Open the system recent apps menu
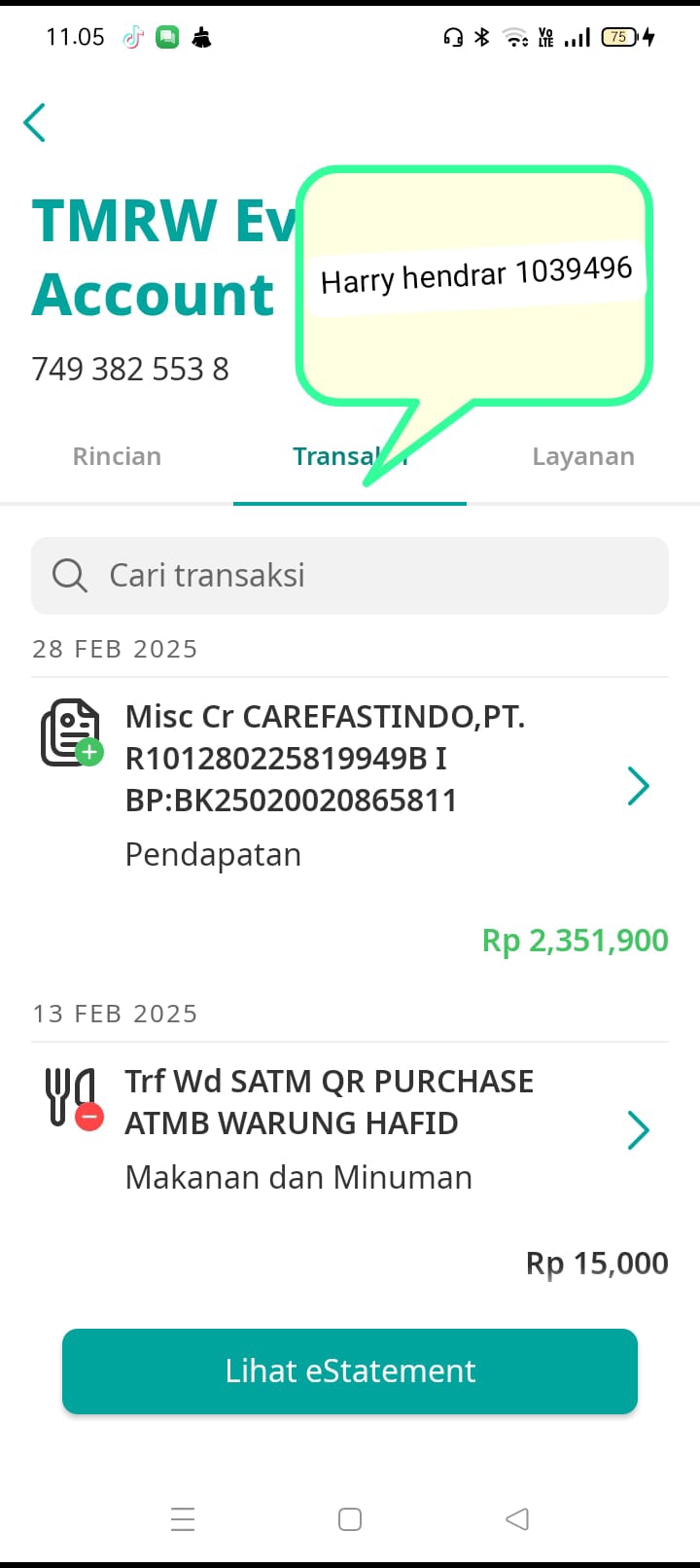This screenshot has width=700, height=1568. click(183, 1519)
